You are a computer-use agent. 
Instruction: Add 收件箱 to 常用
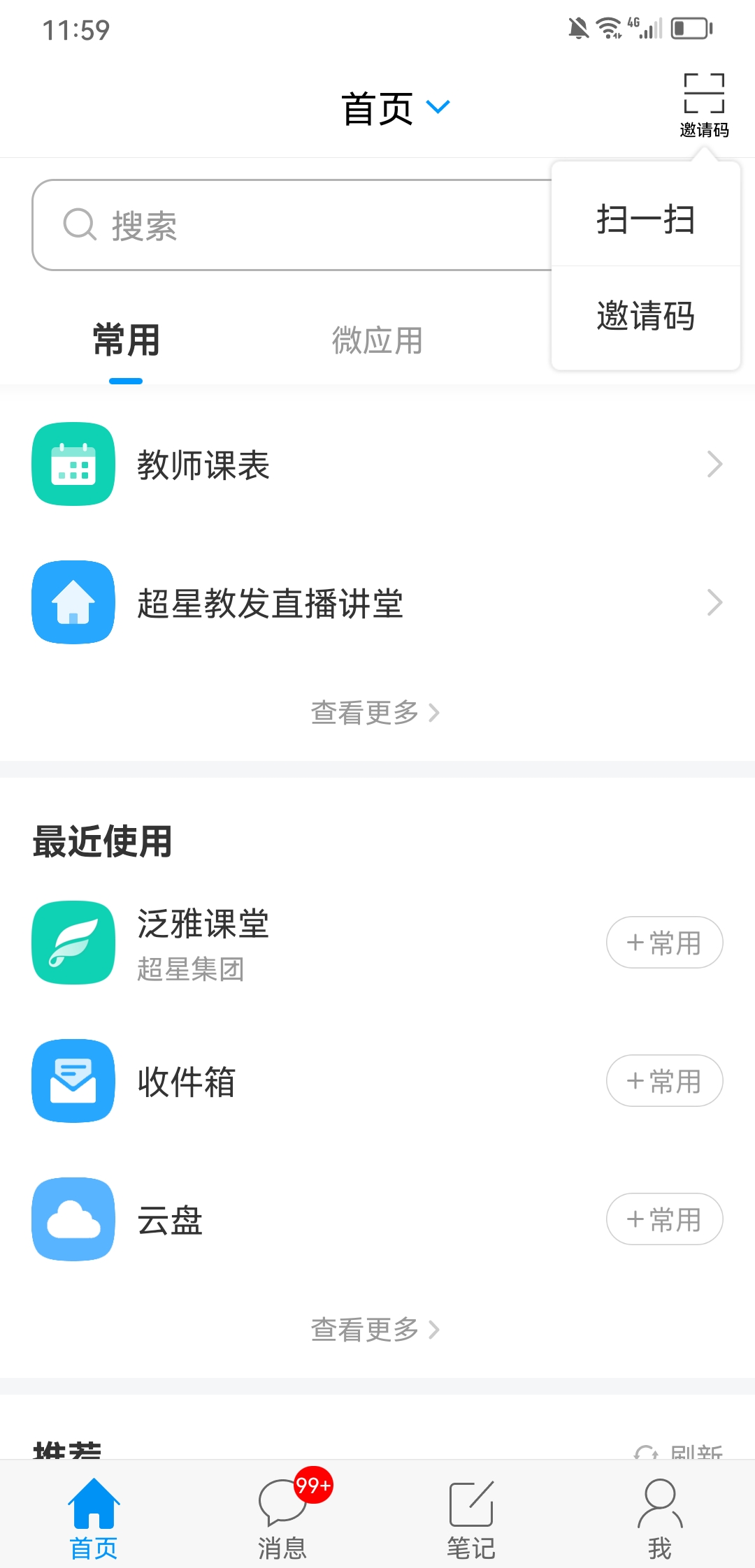pyautogui.click(x=664, y=1080)
